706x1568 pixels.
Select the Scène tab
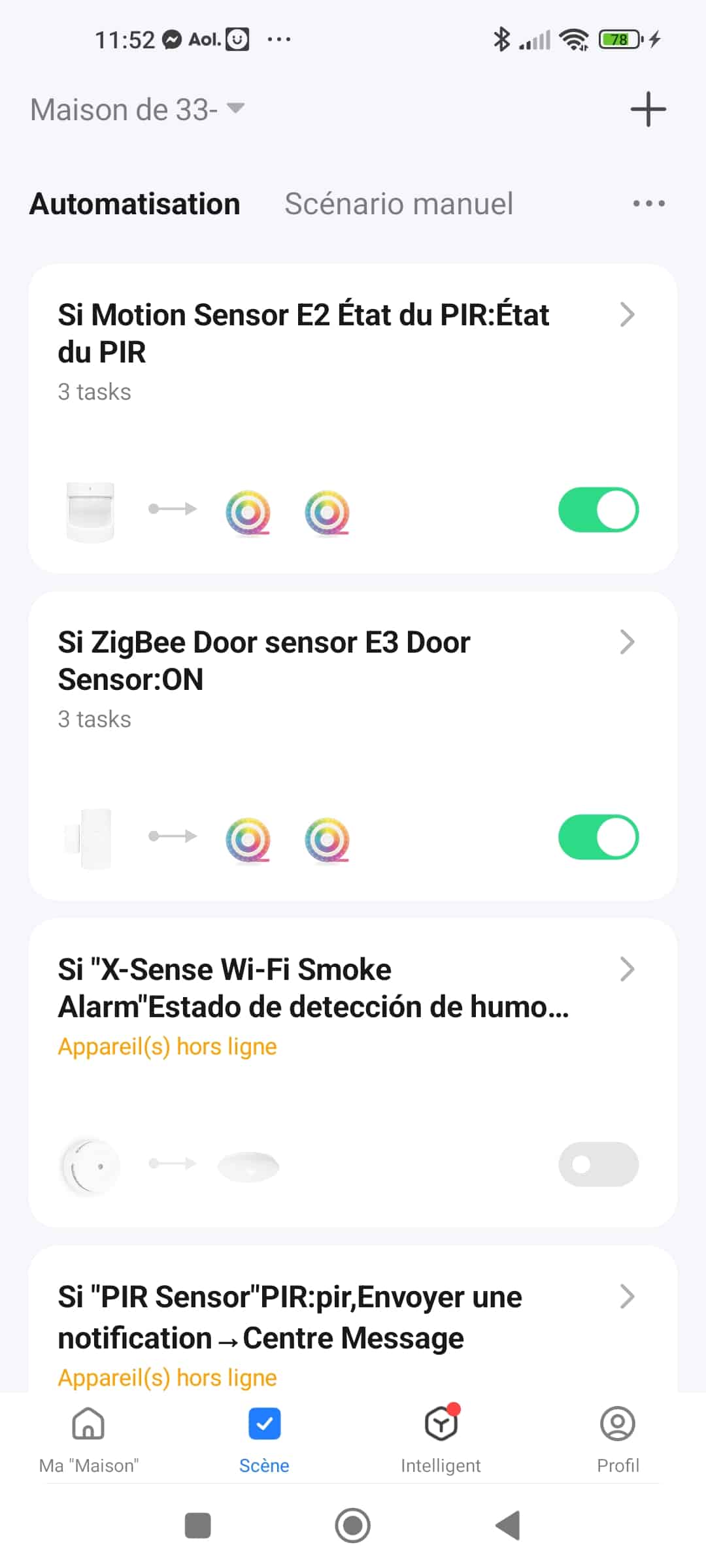pyautogui.click(x=264, y=1440)
